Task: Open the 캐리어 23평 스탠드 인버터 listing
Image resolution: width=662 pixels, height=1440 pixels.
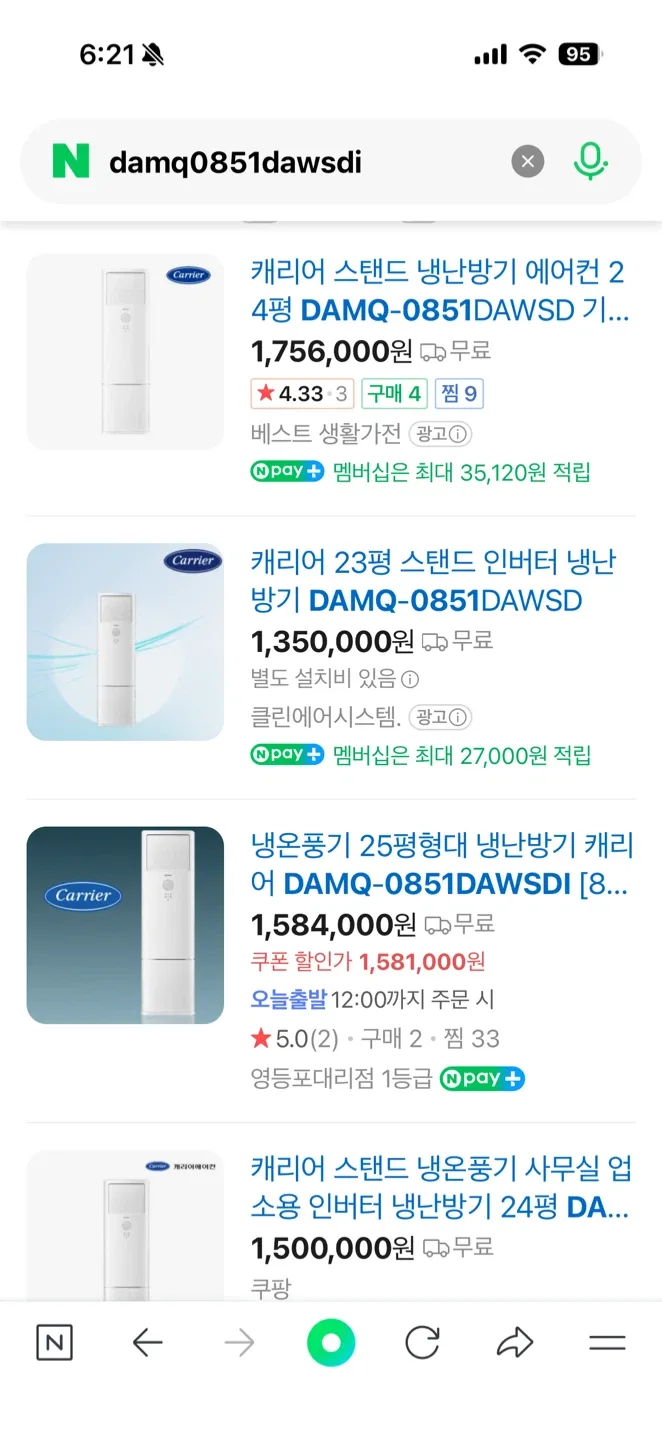Action: [432, 580]
